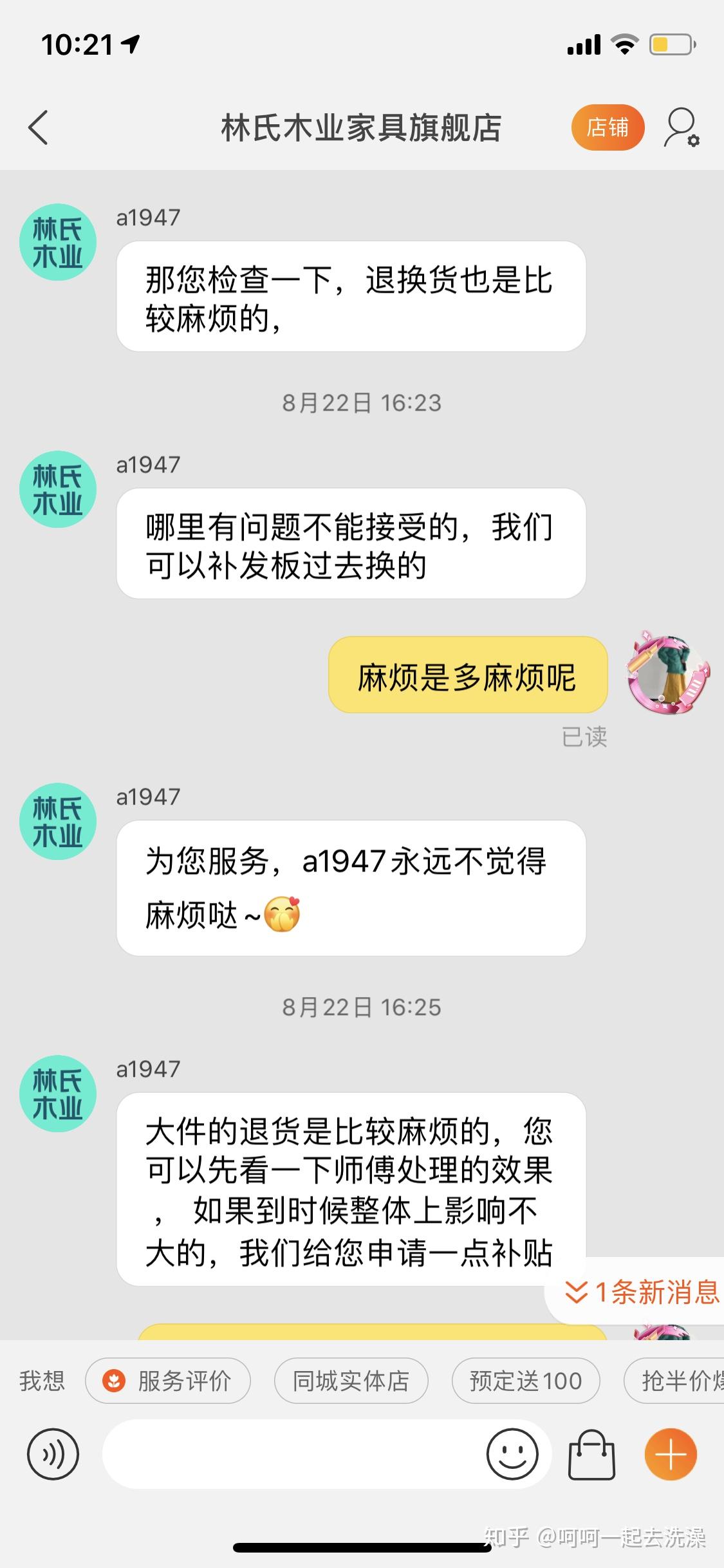Open the shopping bag icon
724x1568 pixels.
591,1454
